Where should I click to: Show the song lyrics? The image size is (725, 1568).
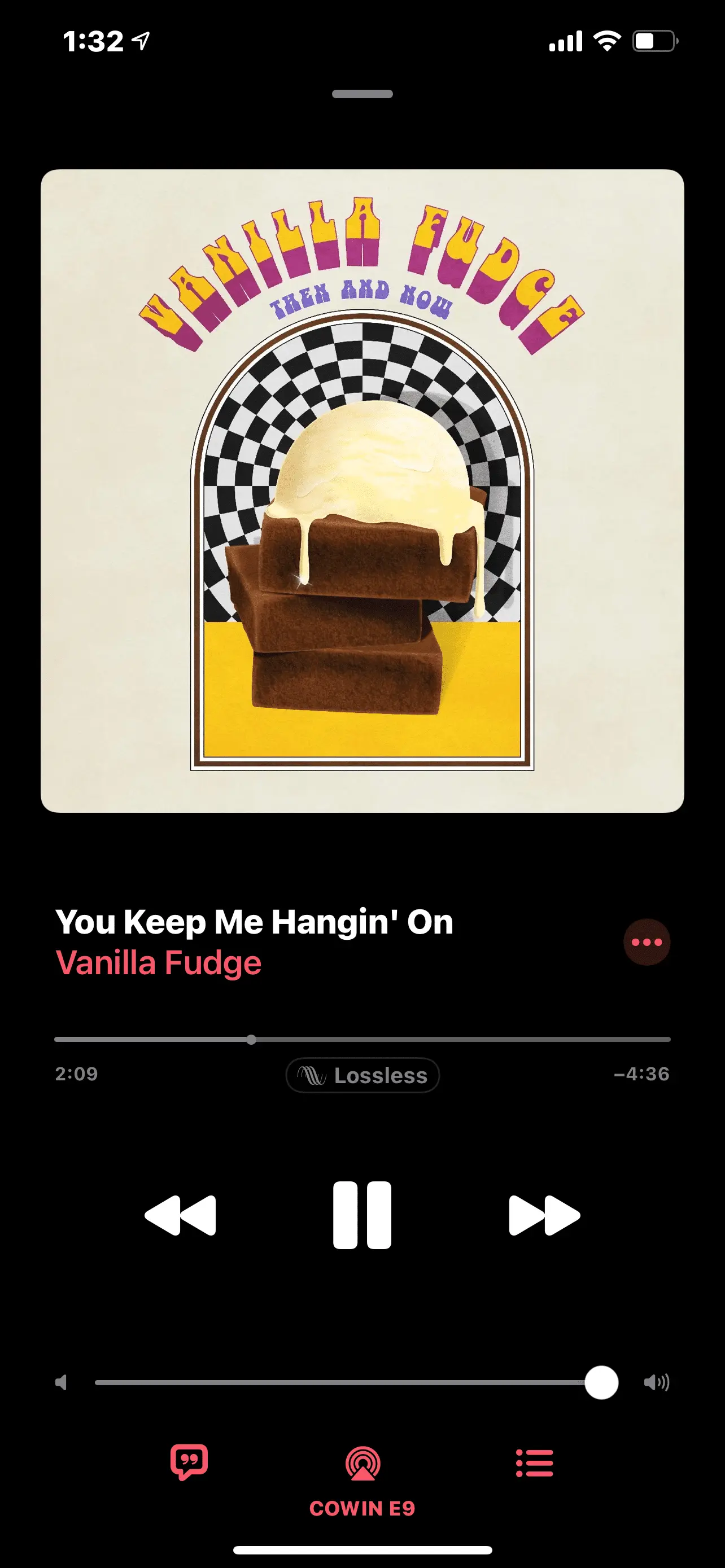click(x=189, y=1462)
